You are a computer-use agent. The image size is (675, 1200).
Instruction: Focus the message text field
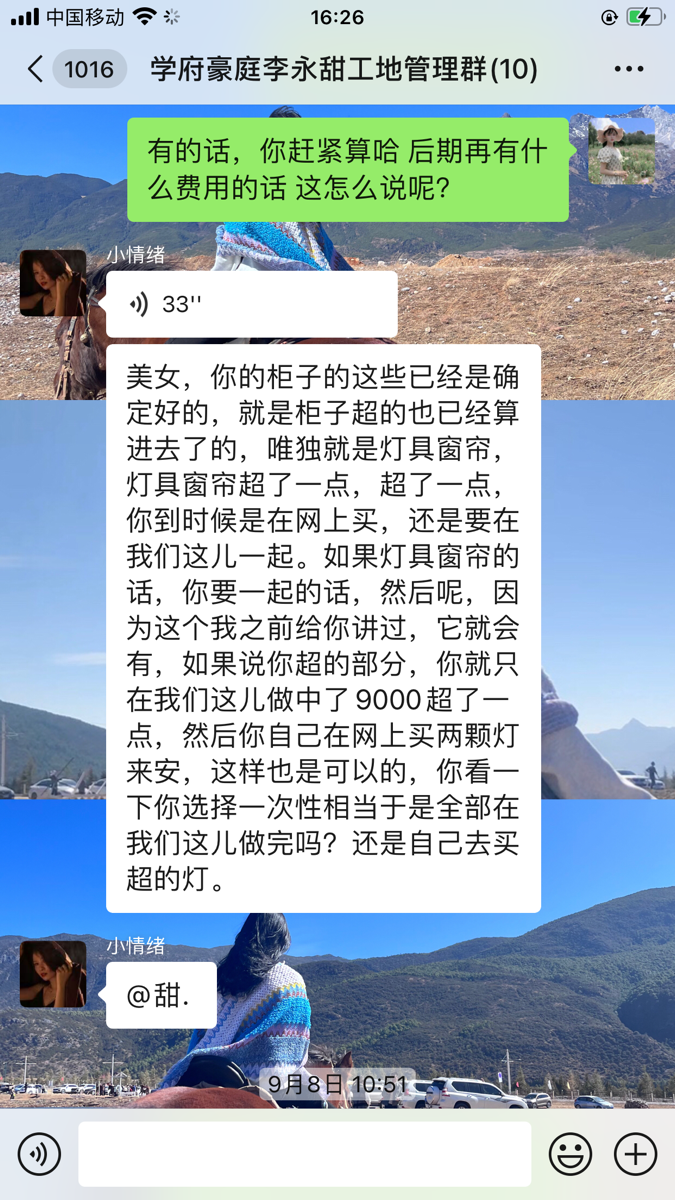coord(305,1154)
